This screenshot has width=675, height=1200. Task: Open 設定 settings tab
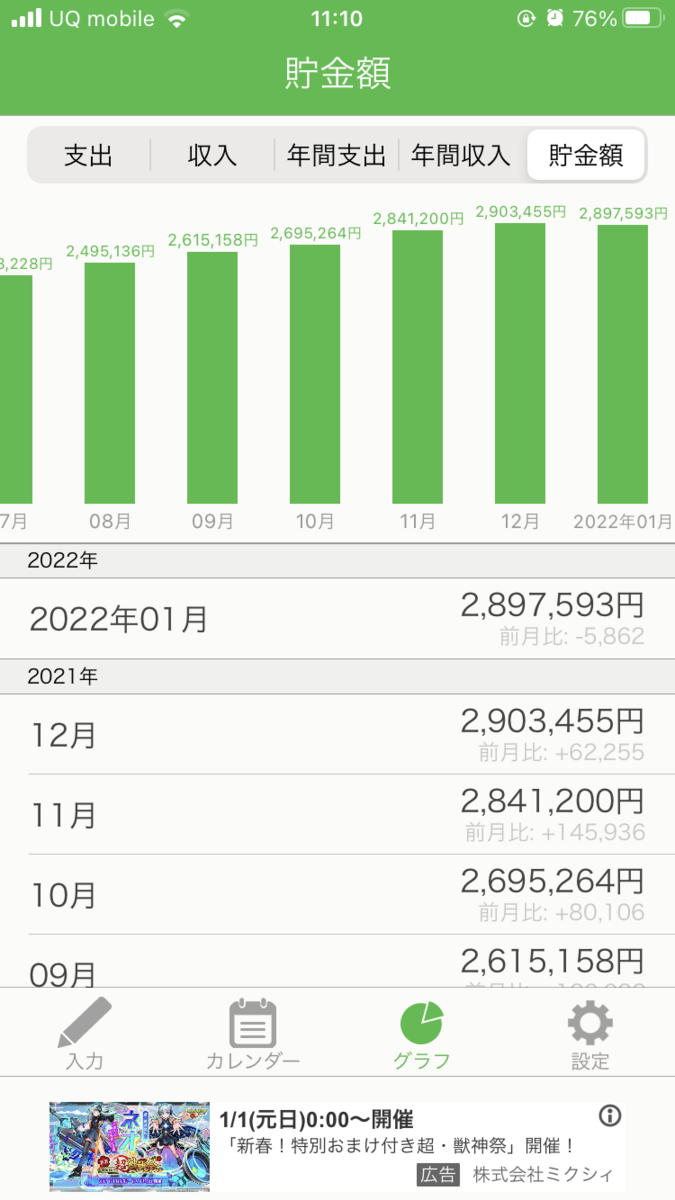click(590, 1035)
